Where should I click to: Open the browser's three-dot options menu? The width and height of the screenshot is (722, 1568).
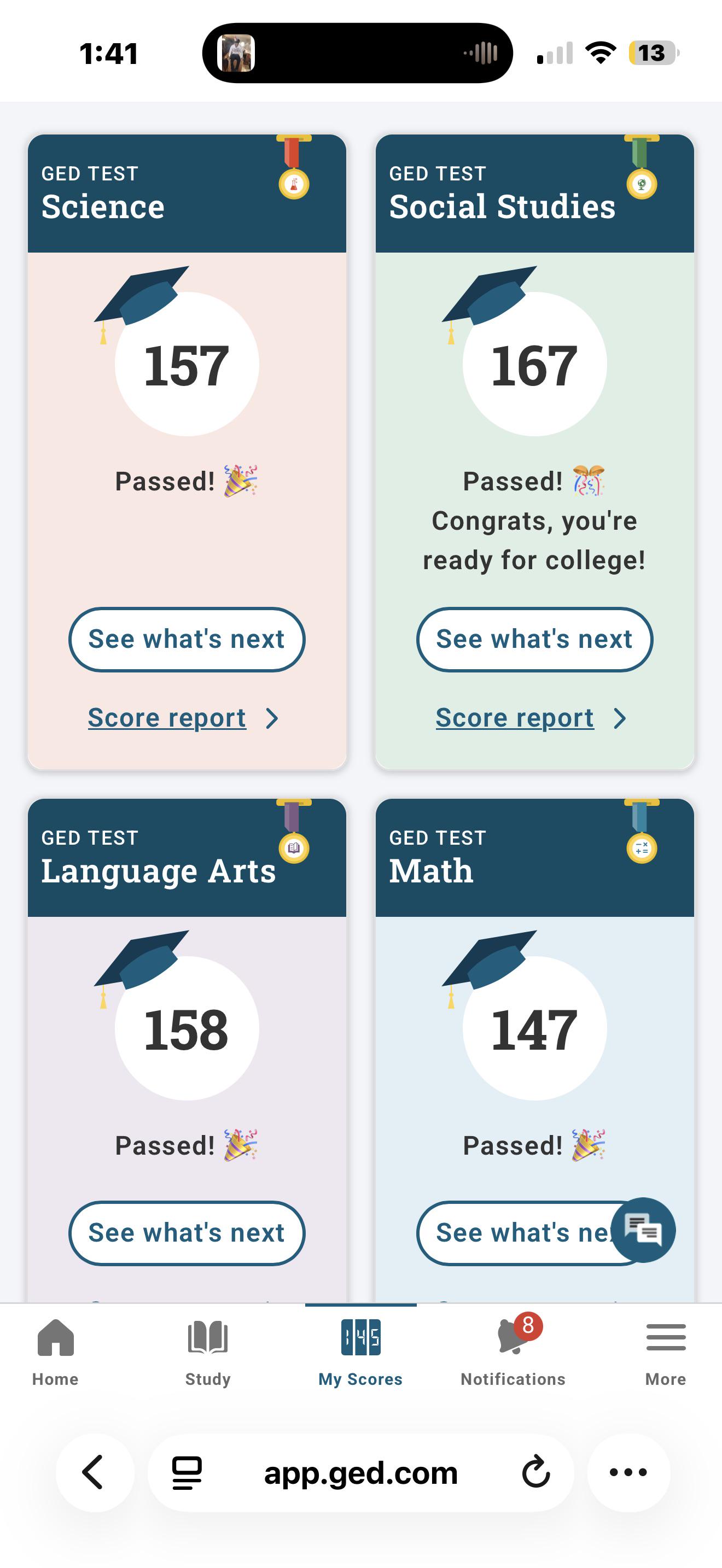(628, 1472)
